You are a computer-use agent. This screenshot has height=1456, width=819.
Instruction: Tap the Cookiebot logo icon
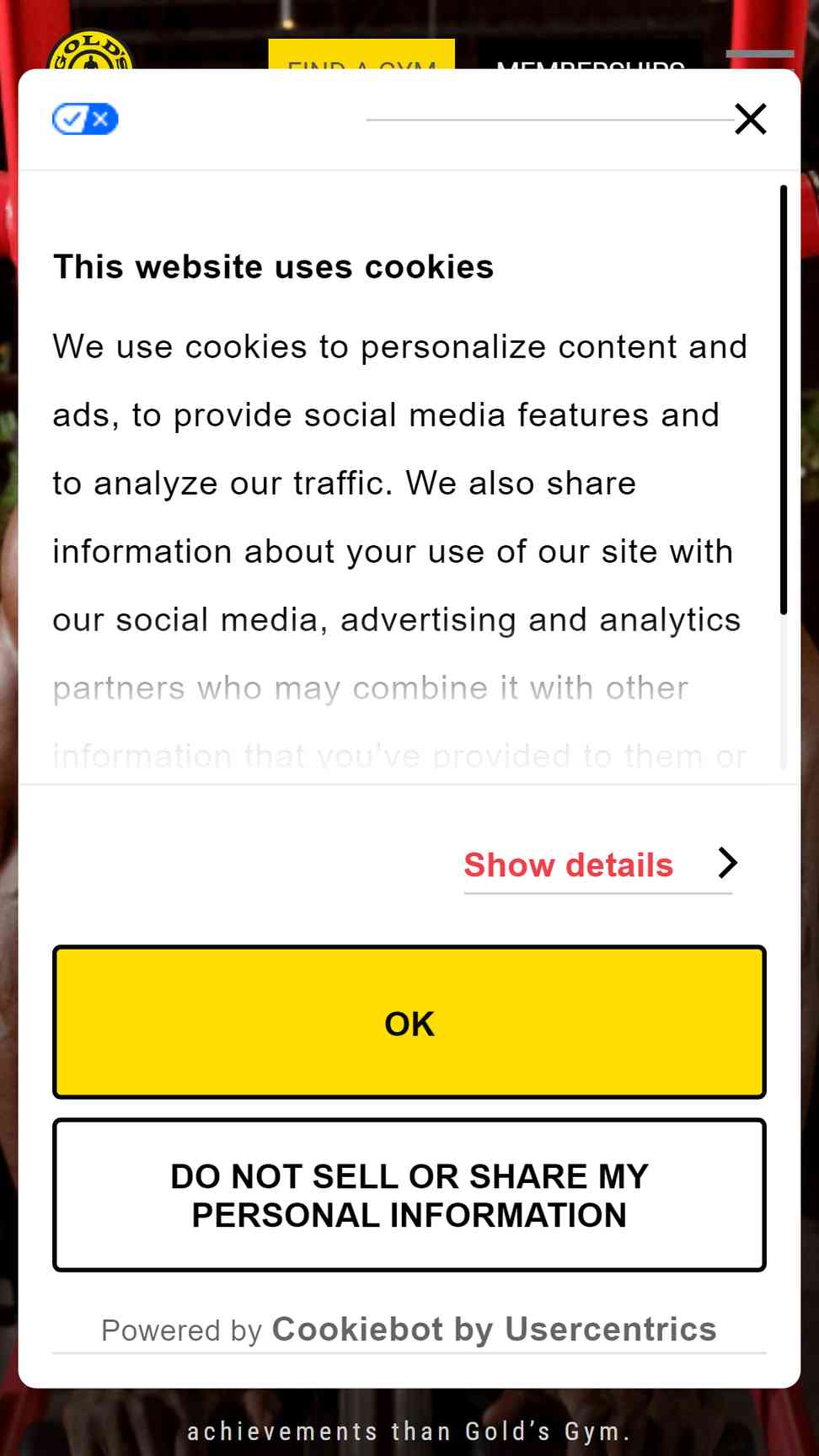[85, 119]
